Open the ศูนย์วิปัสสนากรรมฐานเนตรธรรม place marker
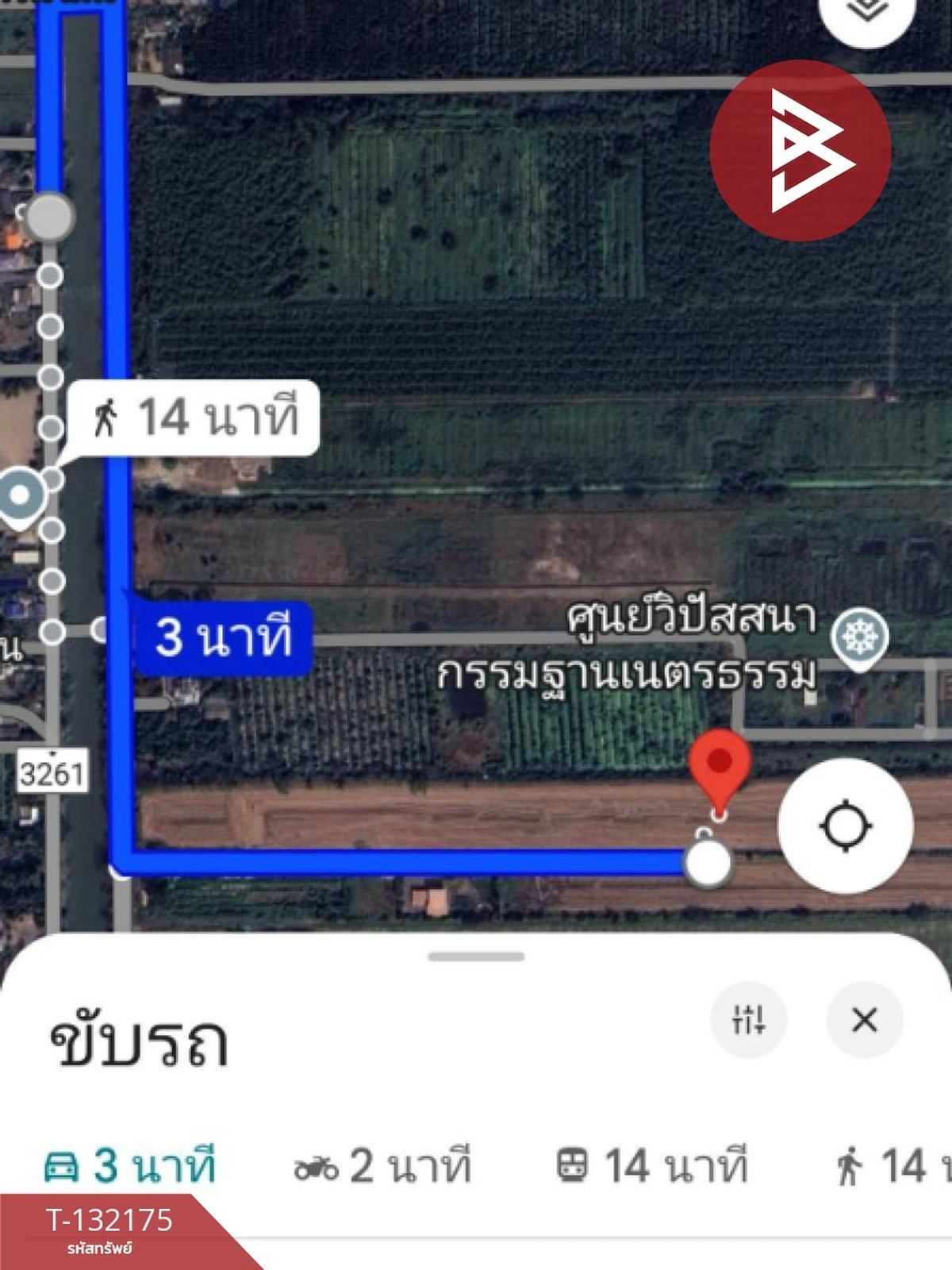Image resolution: width=952 pixels, height=1270 pixels. click(859, 637)
